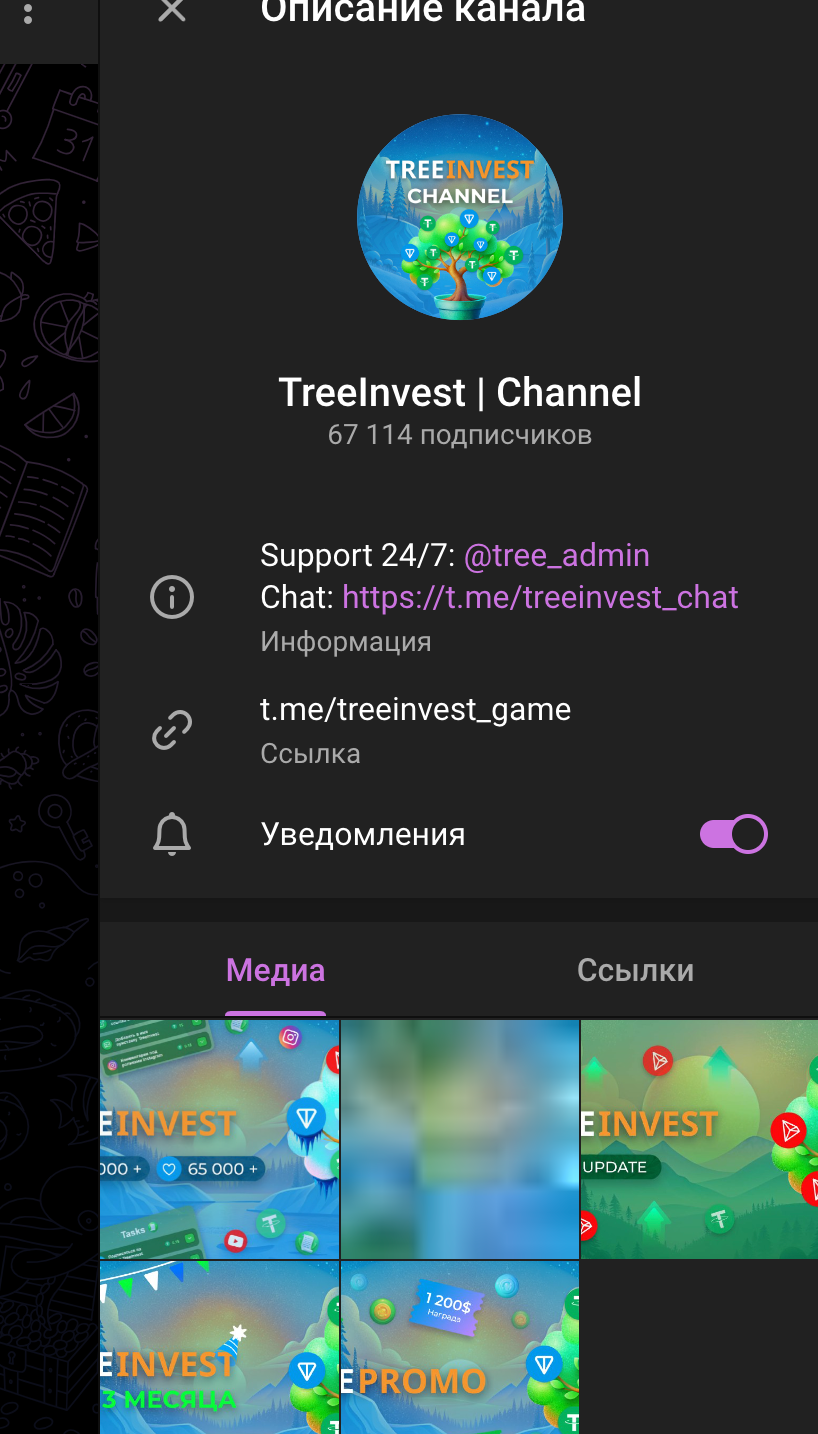Screen dimensions: 818x1434
Task: Switch to the Ссылки tab
Action: [635, 970]
